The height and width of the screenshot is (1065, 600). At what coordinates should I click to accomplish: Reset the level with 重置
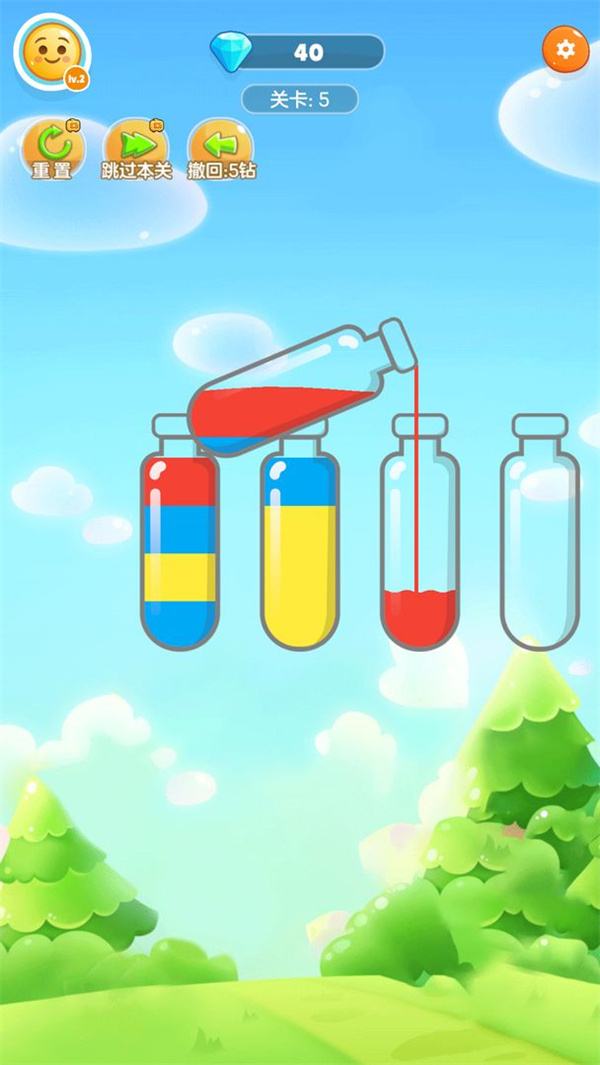(52, 151)
